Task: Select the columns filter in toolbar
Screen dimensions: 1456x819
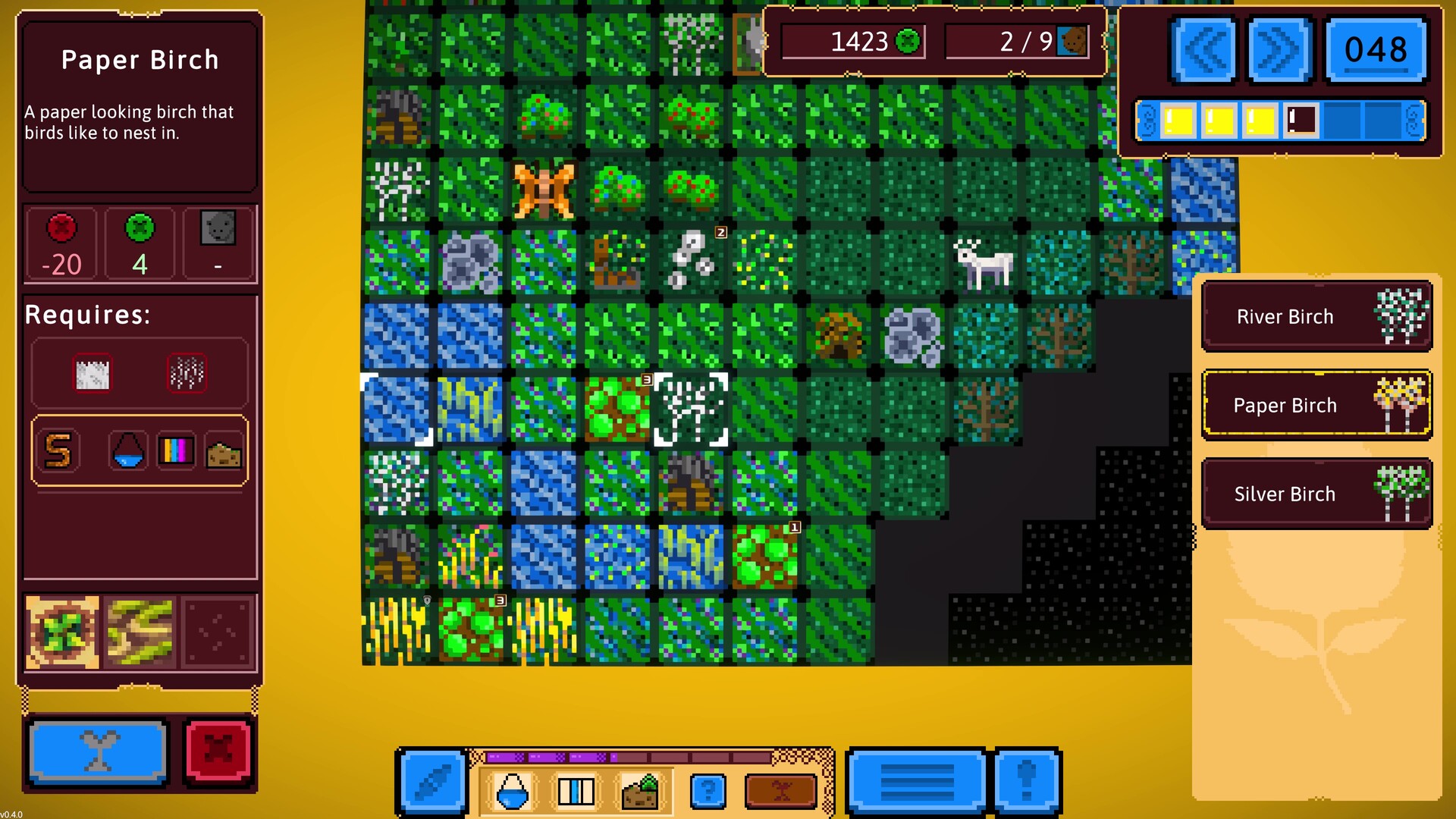Action: 576,791
